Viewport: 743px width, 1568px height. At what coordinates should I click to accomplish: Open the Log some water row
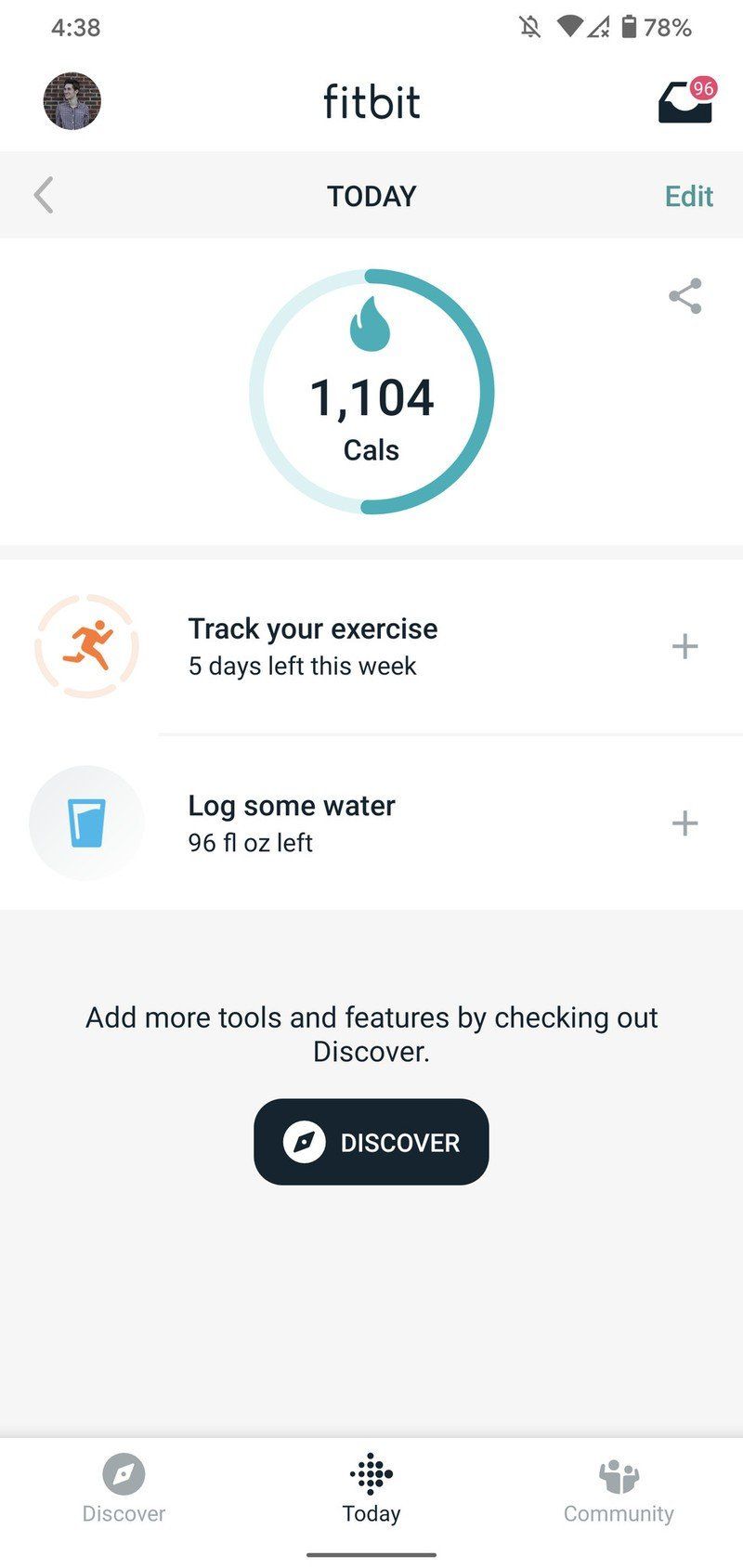292,823
